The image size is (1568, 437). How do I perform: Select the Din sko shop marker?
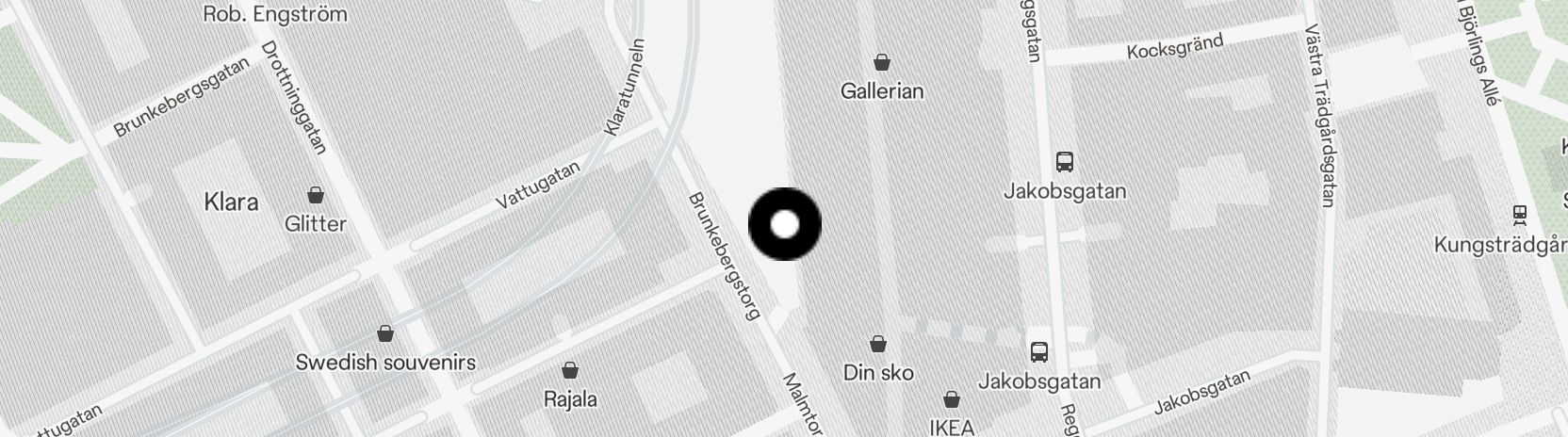(878, 344)
